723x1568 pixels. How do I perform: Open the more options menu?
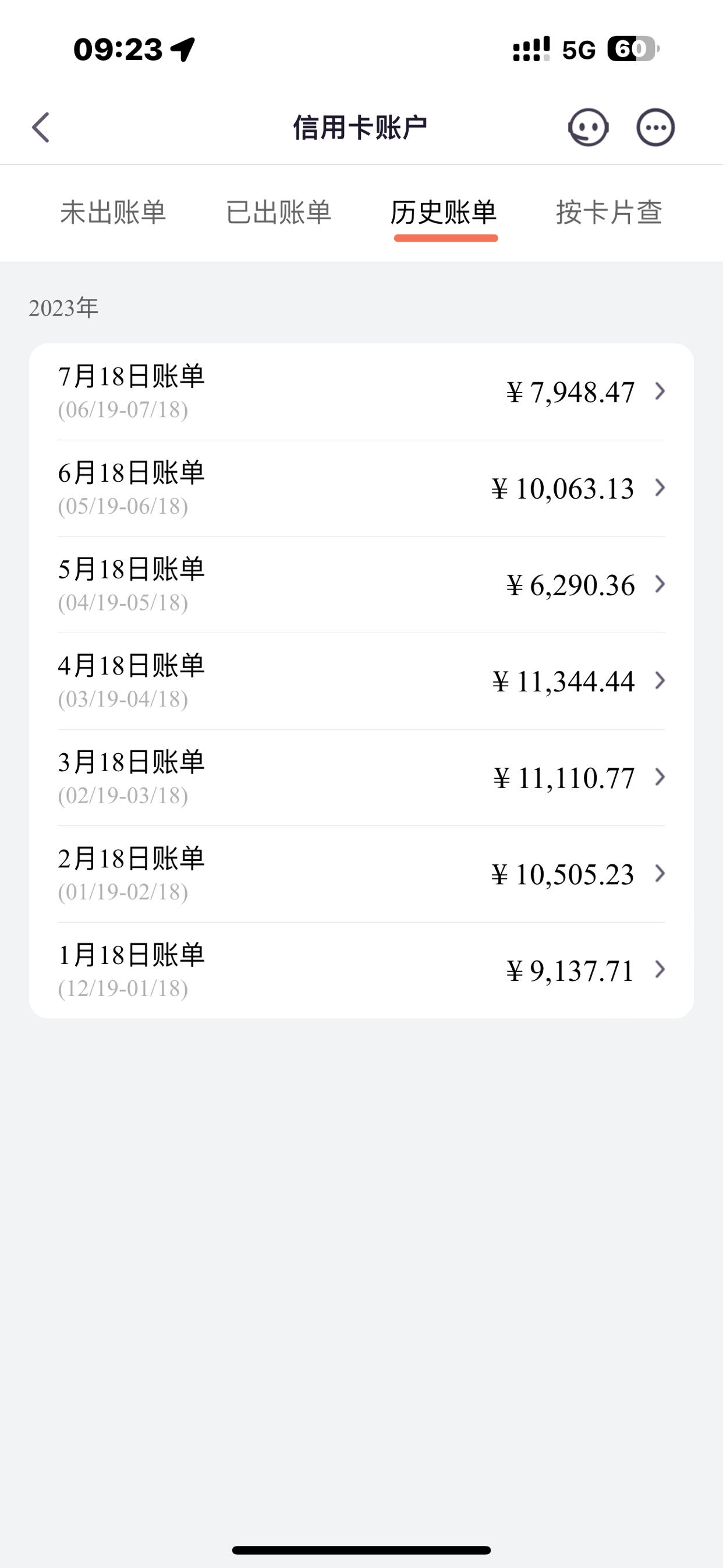pyautogui.click(x=655, y=128)
